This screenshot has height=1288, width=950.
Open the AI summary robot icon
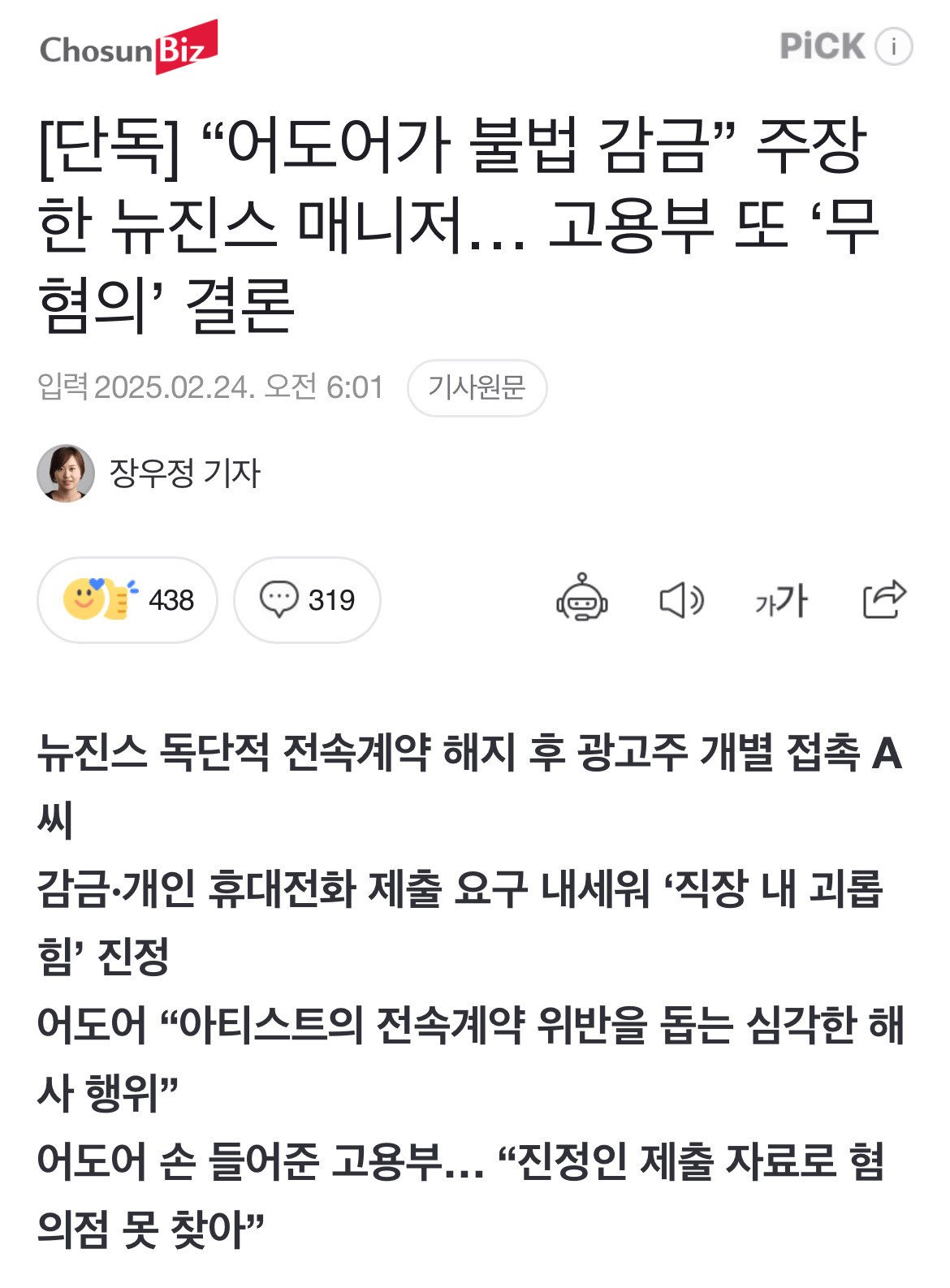[581, 599]
